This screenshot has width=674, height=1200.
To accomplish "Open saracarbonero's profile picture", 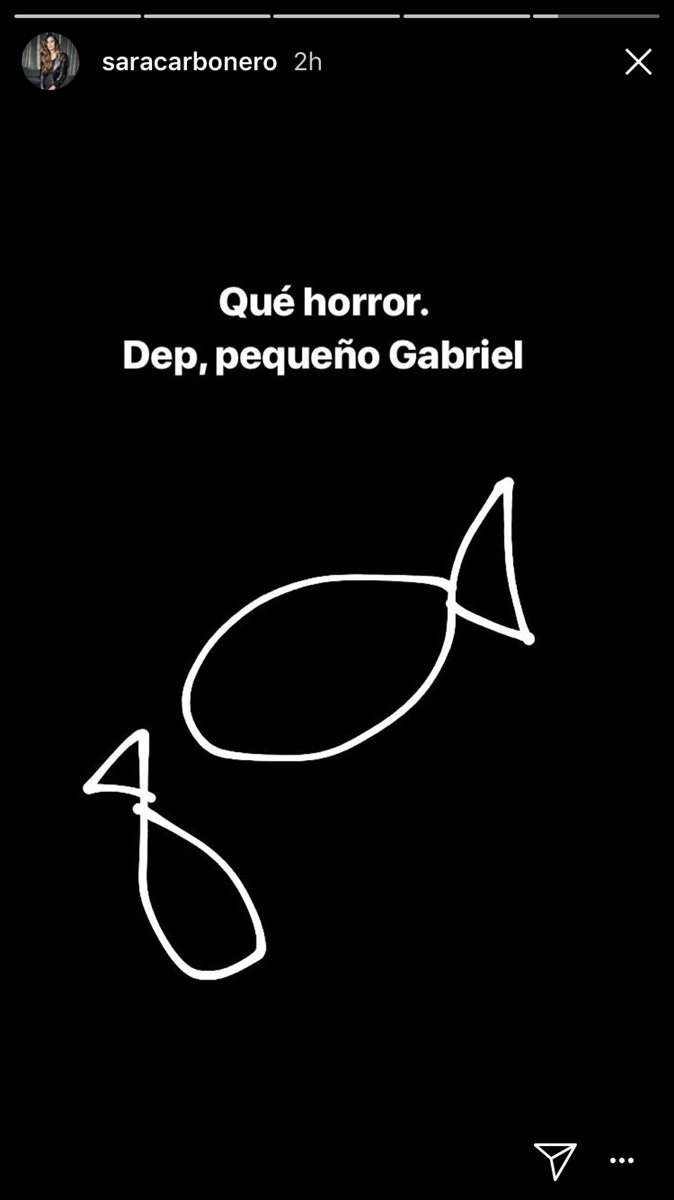I will [50, 62].
